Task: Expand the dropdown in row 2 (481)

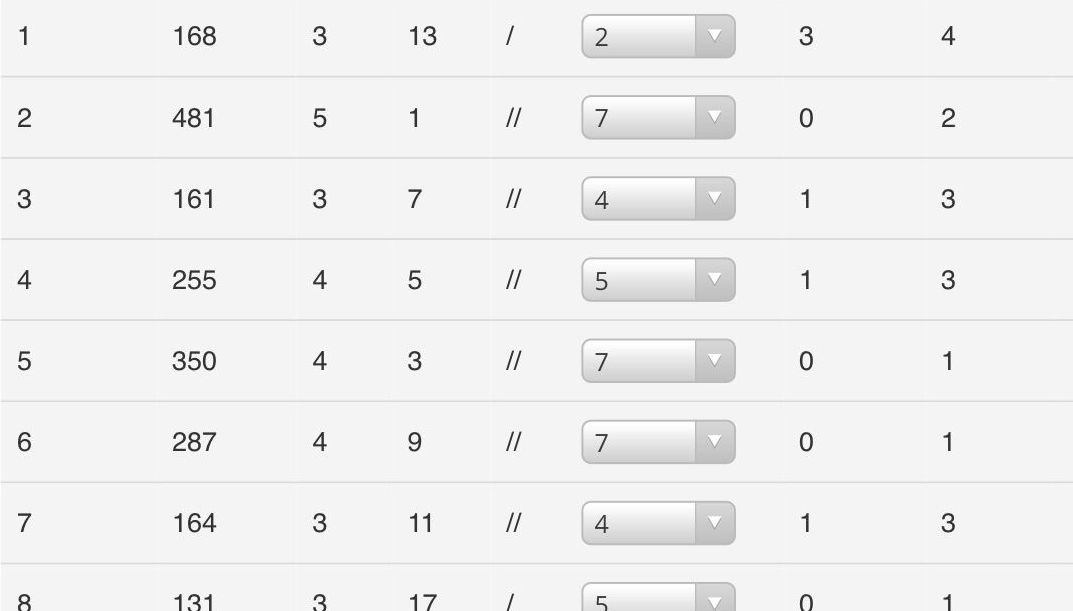Action: point(658,118)
